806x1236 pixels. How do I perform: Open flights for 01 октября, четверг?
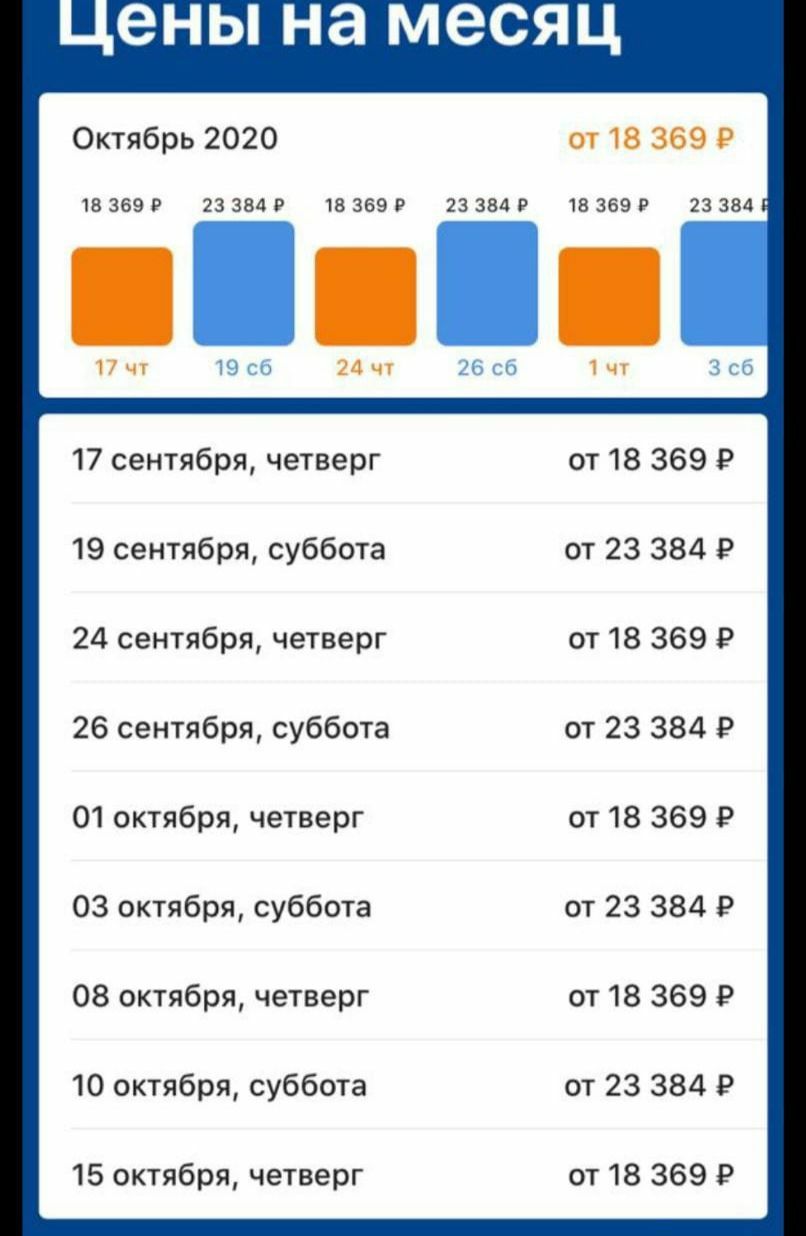[403, 817]
